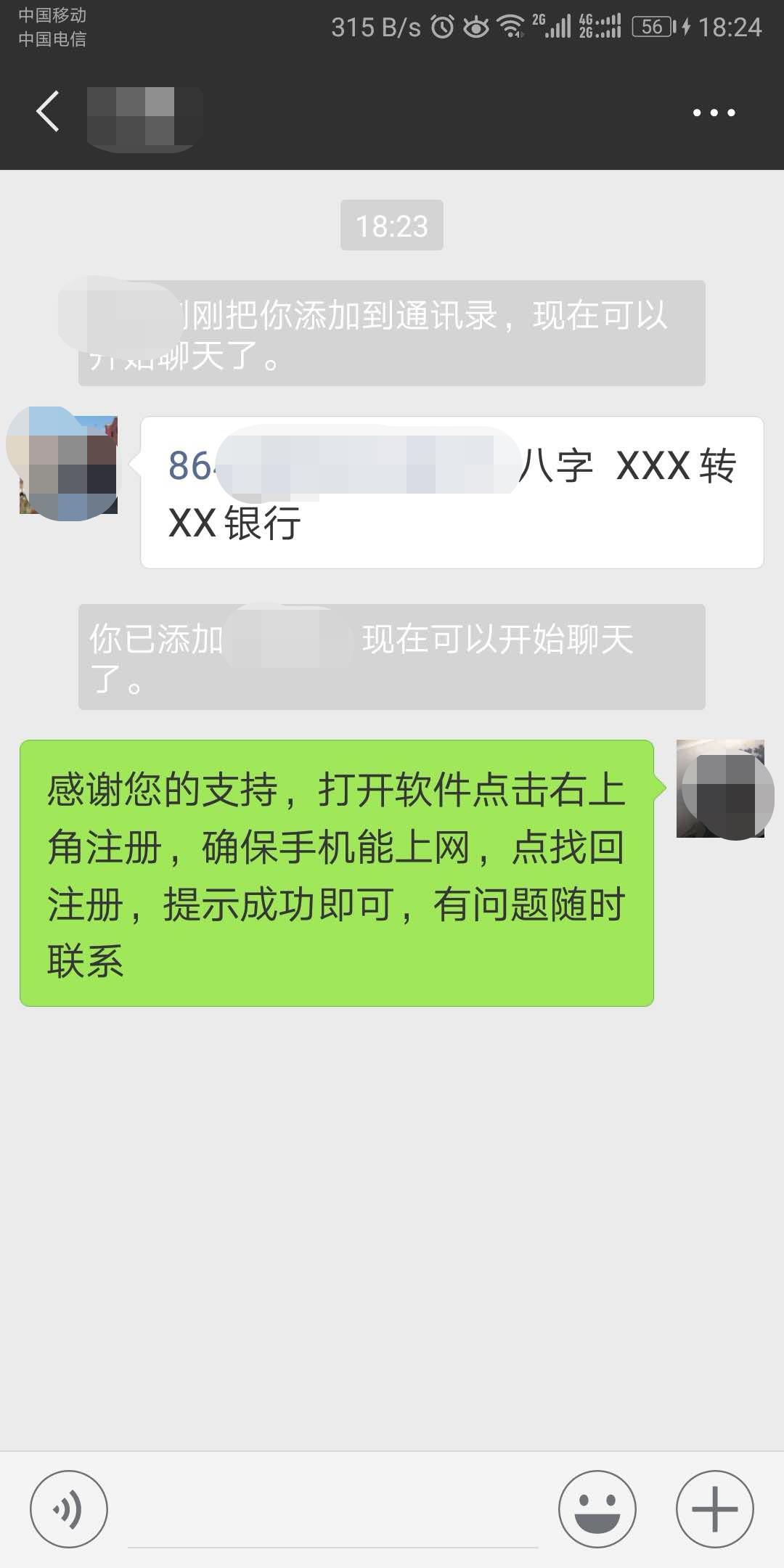View the sender's avatar on the left
The image size is (784, 1568).
click(x=68, y=465)
